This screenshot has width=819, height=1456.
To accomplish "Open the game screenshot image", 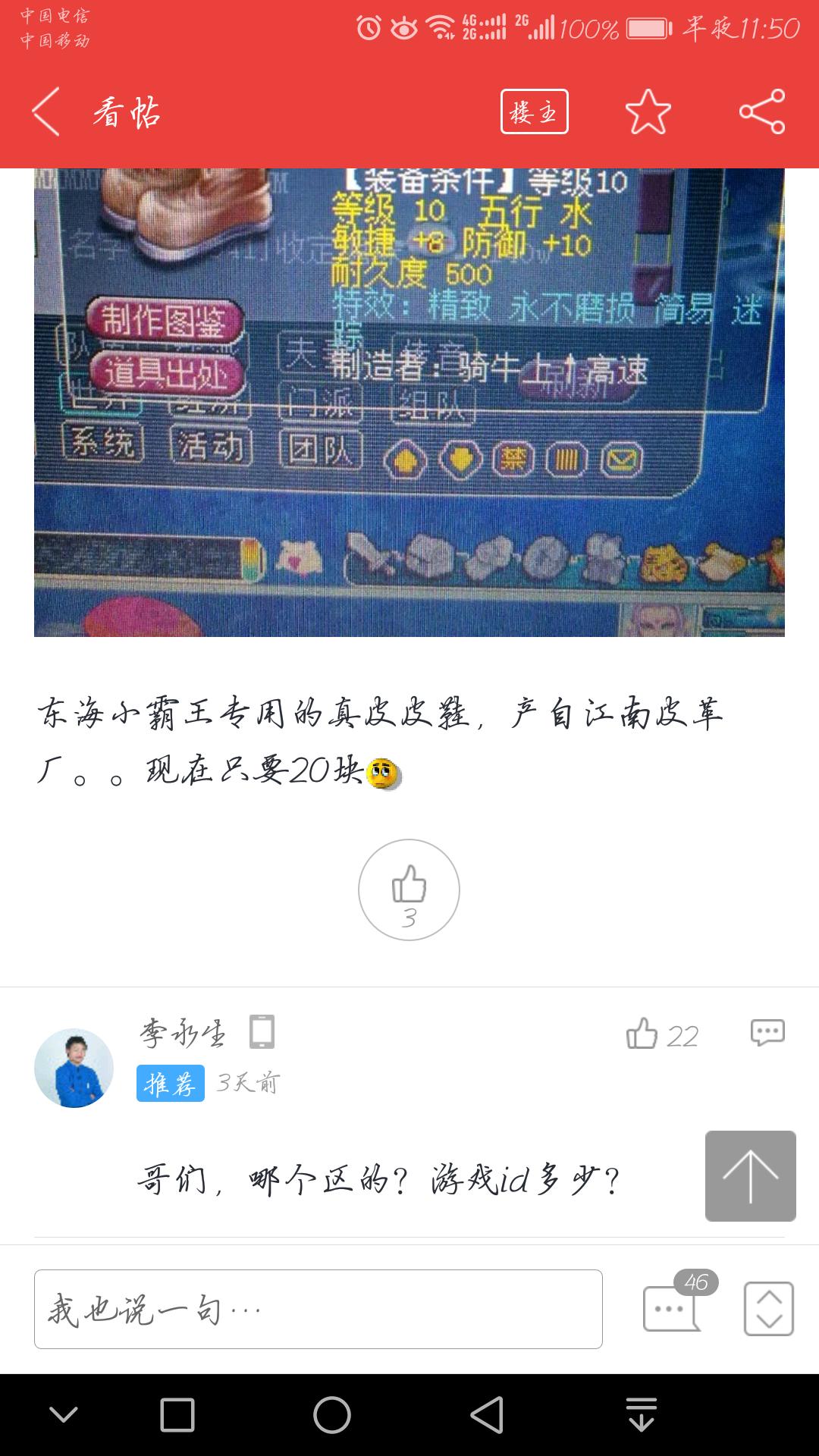I will [x=409, y=402].
